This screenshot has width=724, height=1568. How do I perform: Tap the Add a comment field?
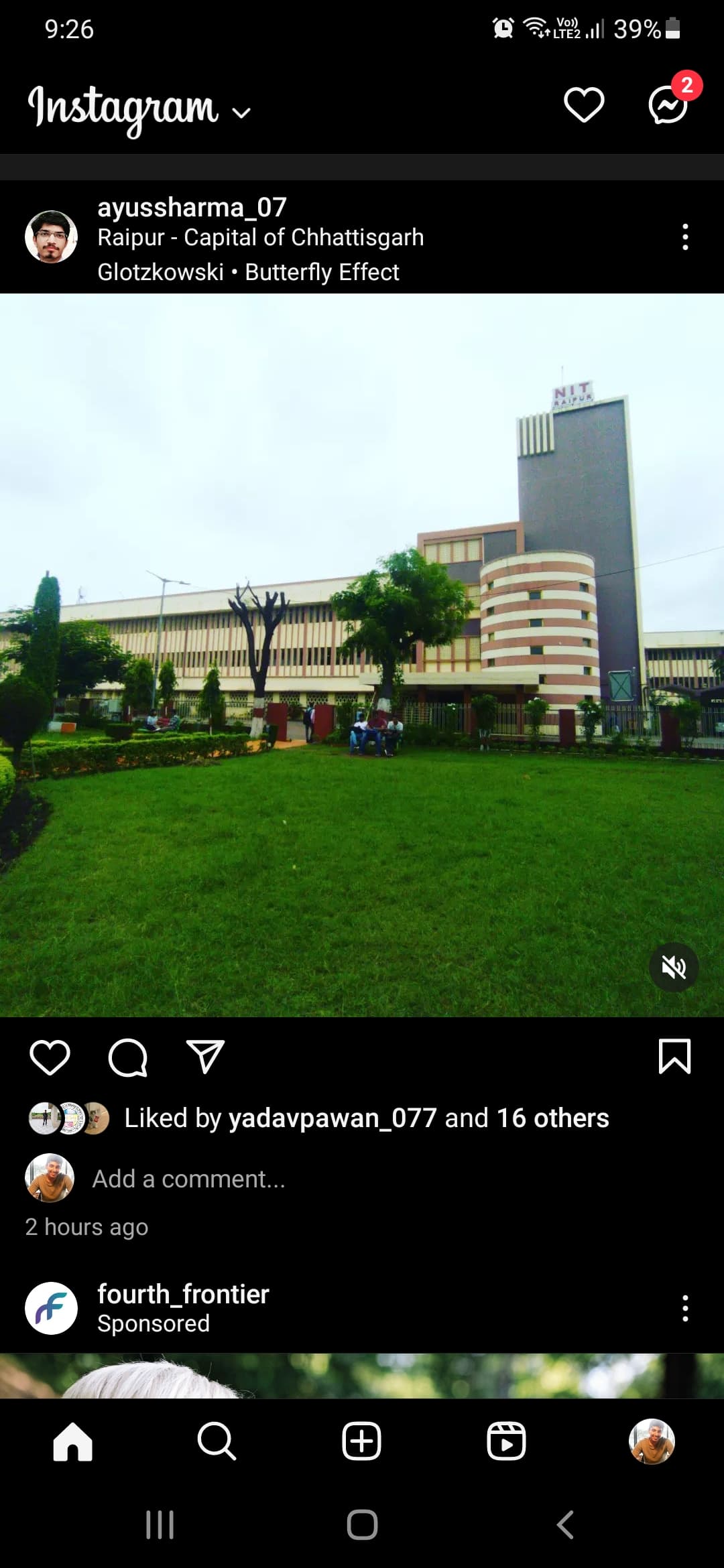click(189, 1179)
